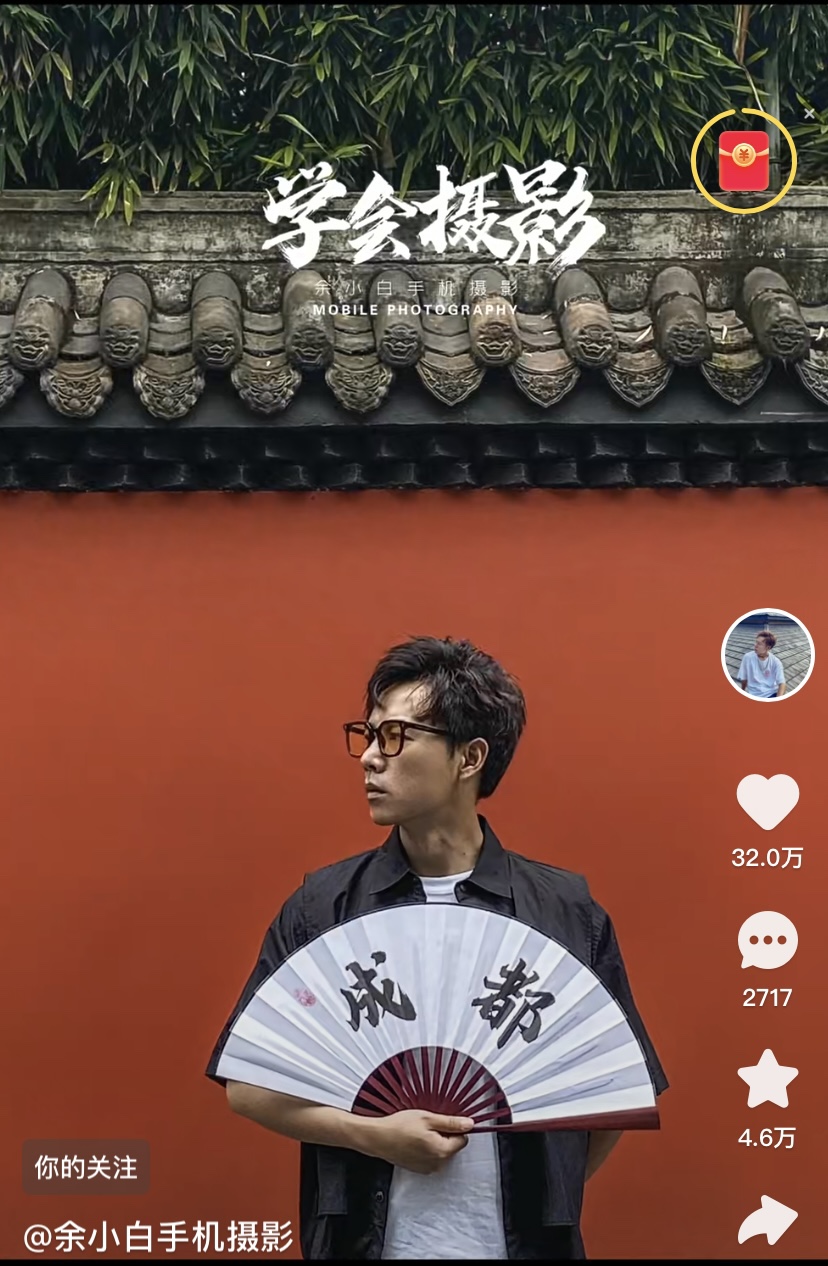
Task: Dismiss the red envelope widget
Action: (x=809, y=114)
